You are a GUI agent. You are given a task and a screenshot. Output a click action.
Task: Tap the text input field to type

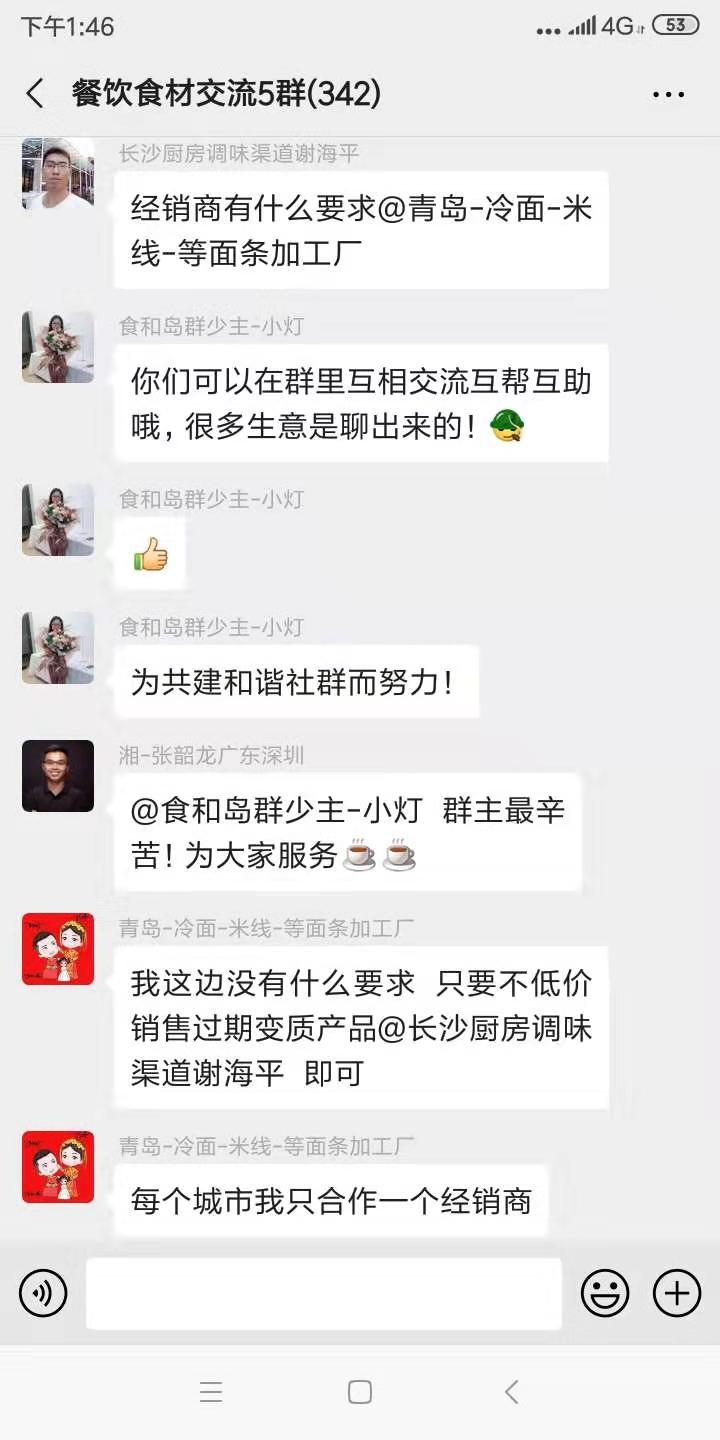(x=322, y=1293)
